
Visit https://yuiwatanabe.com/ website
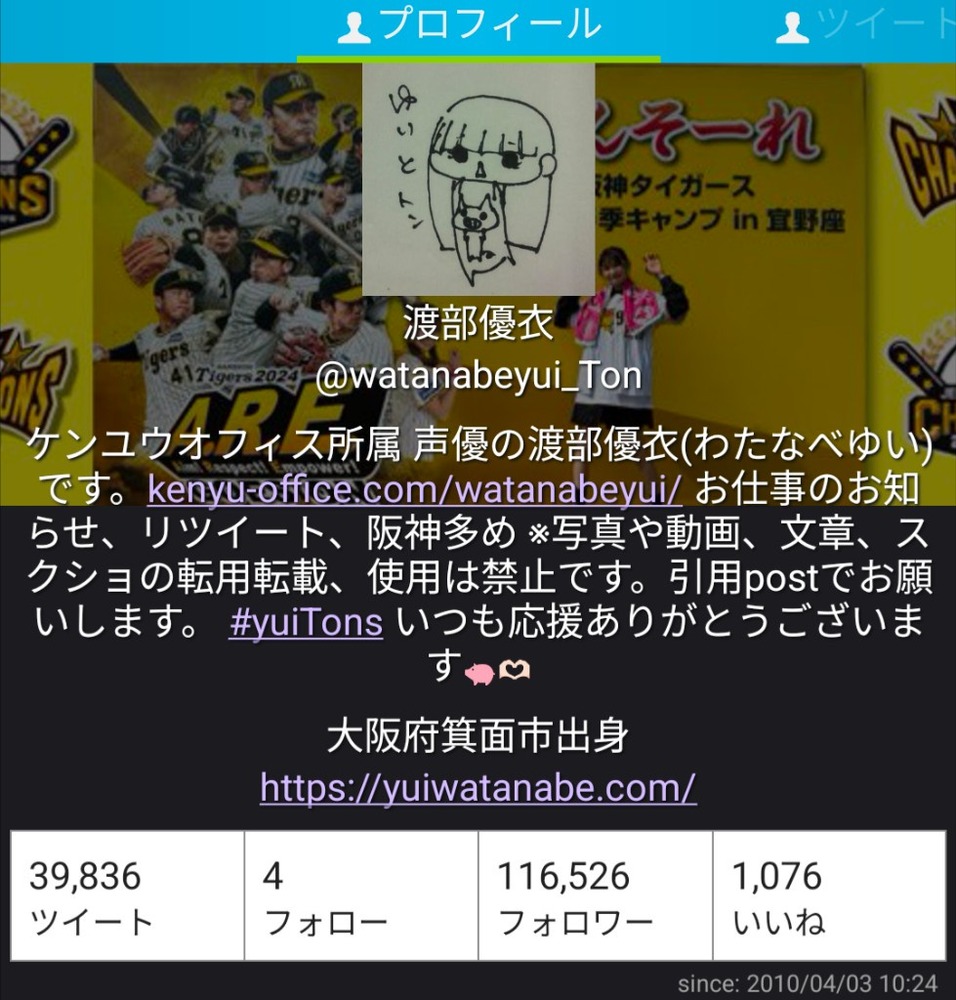478,789
